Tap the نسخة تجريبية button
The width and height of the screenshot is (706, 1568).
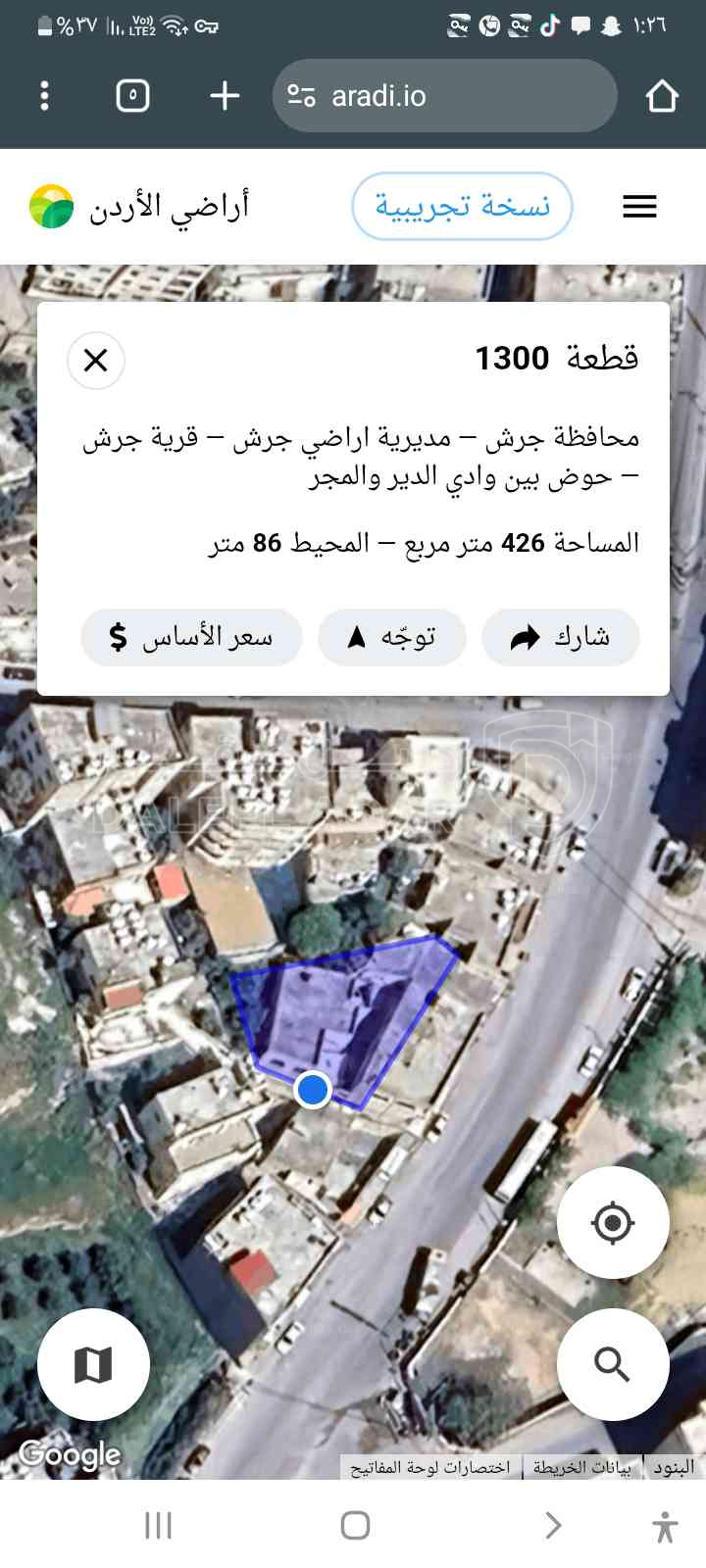click(462, 207)
